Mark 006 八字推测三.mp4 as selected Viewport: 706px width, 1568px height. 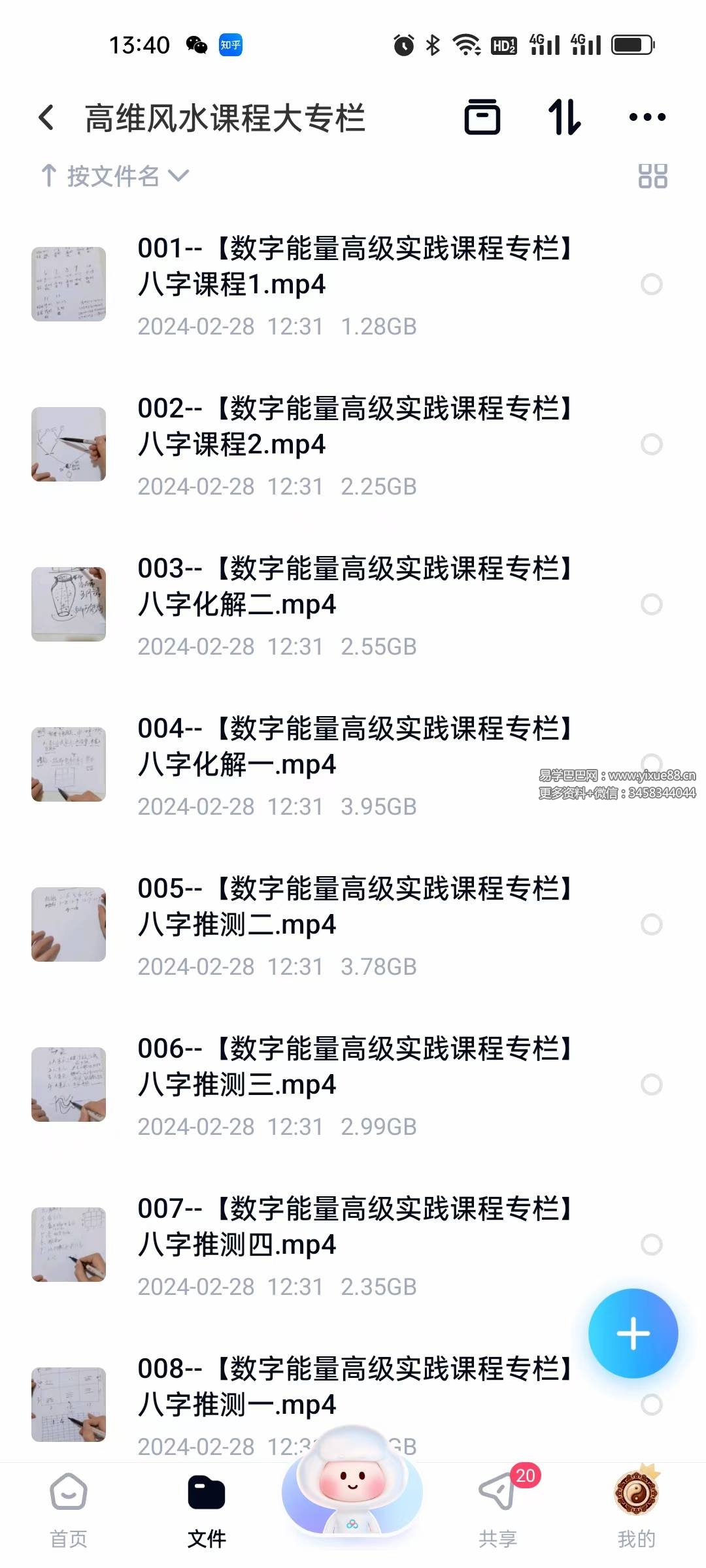point(651,1085)
